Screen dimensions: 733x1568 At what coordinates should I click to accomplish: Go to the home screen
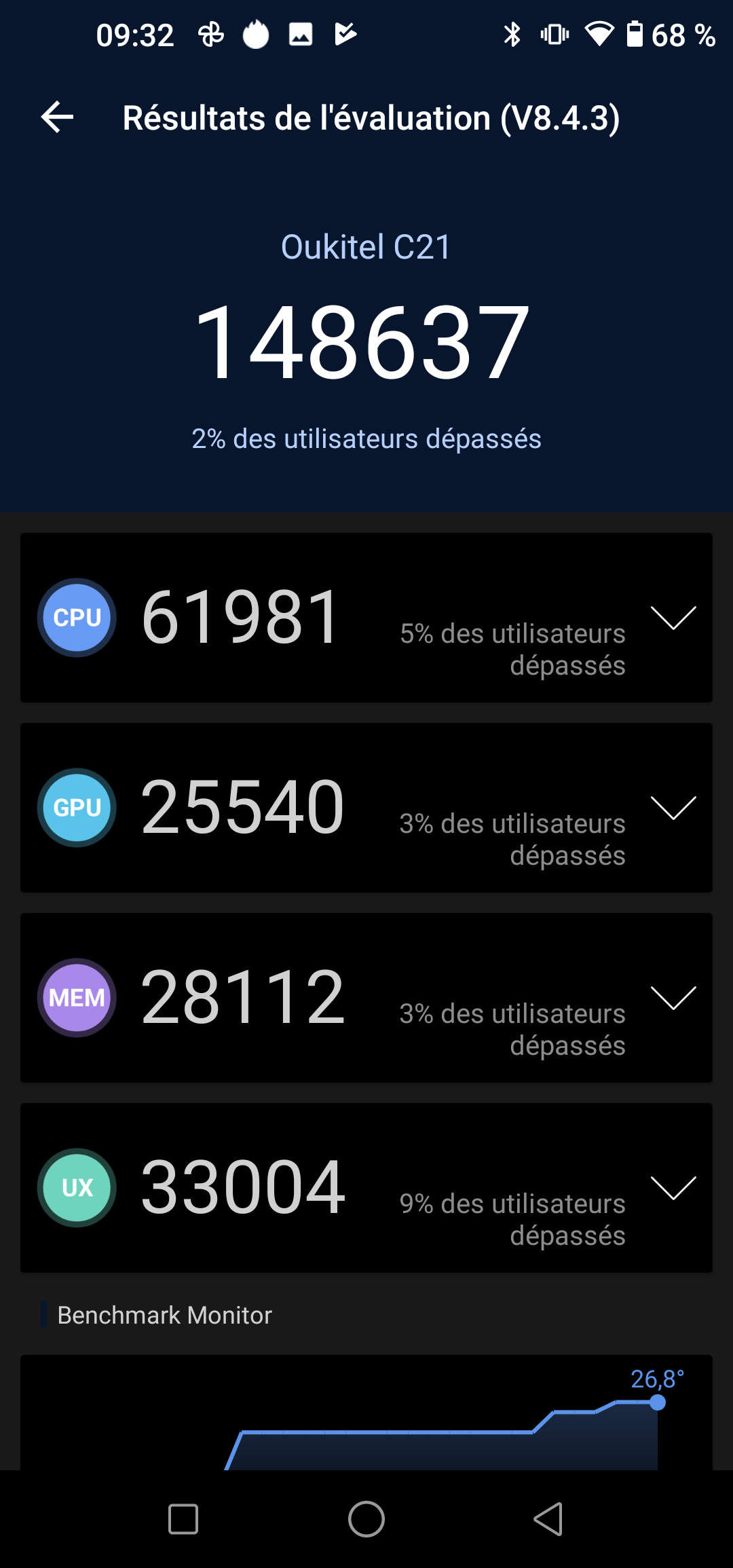(366, 1519)
